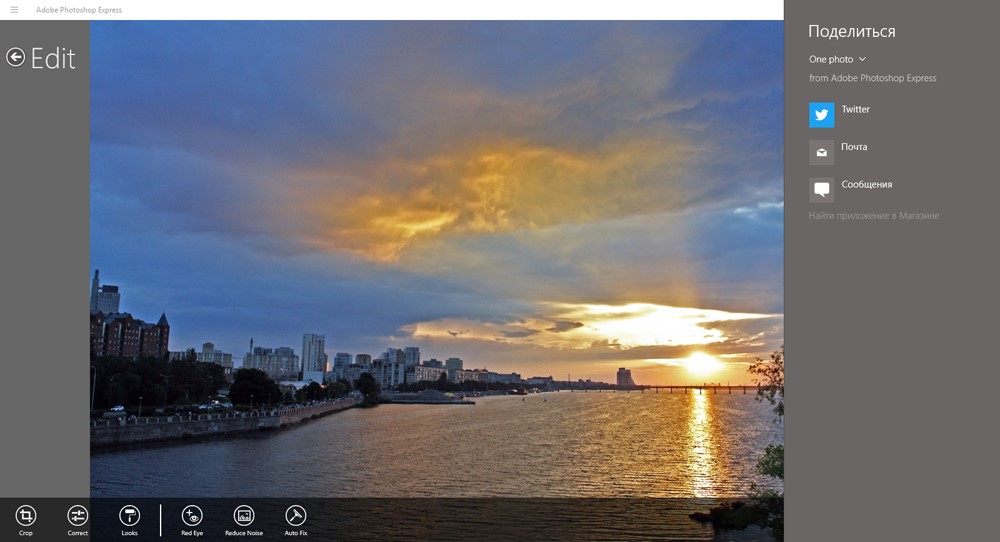
Task: Go back using the Edit arrow
Action: pyautogui.click(x=16, y=57)
